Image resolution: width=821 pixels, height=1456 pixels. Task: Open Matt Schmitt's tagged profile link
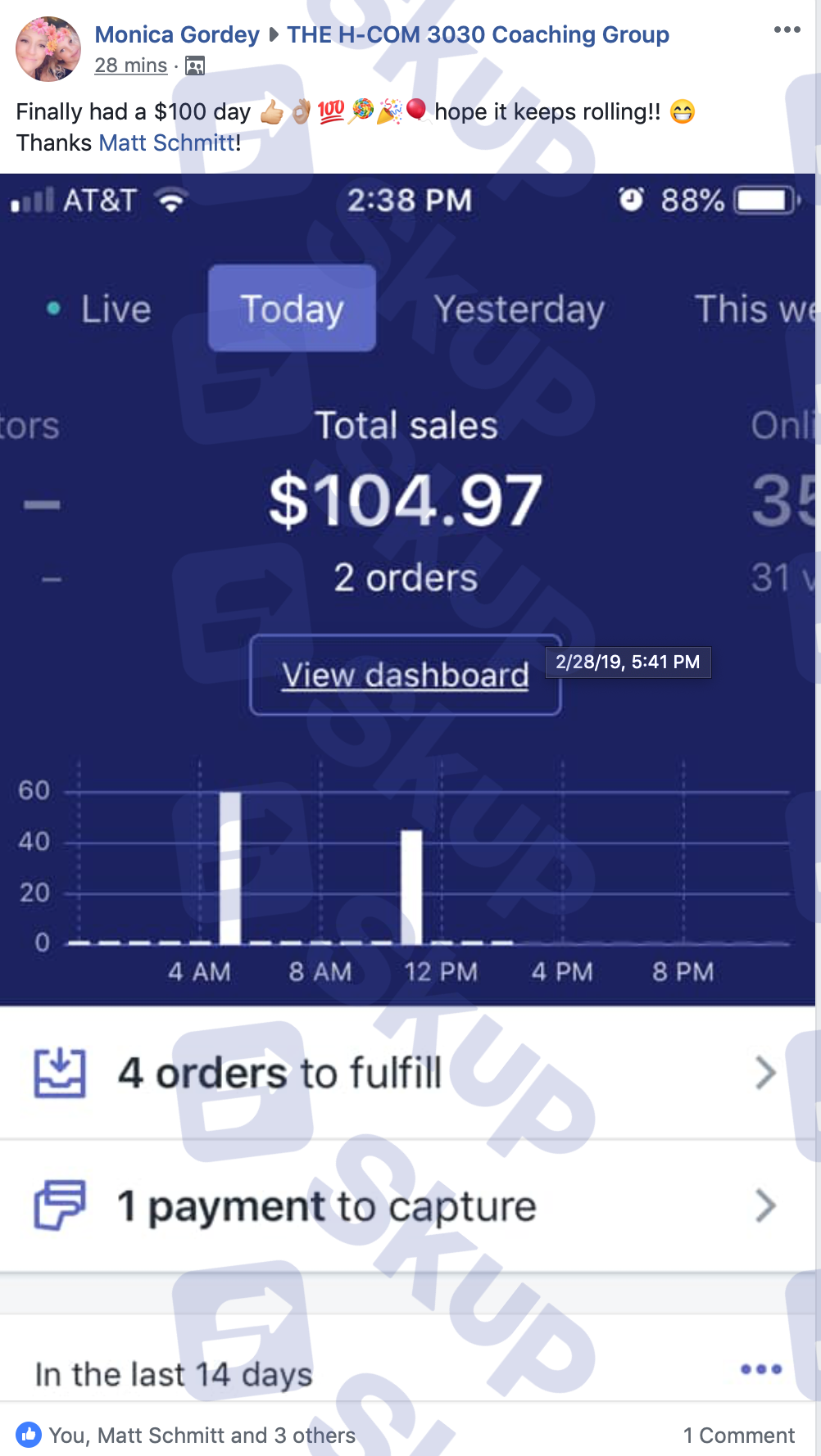[x=167, y=142]
